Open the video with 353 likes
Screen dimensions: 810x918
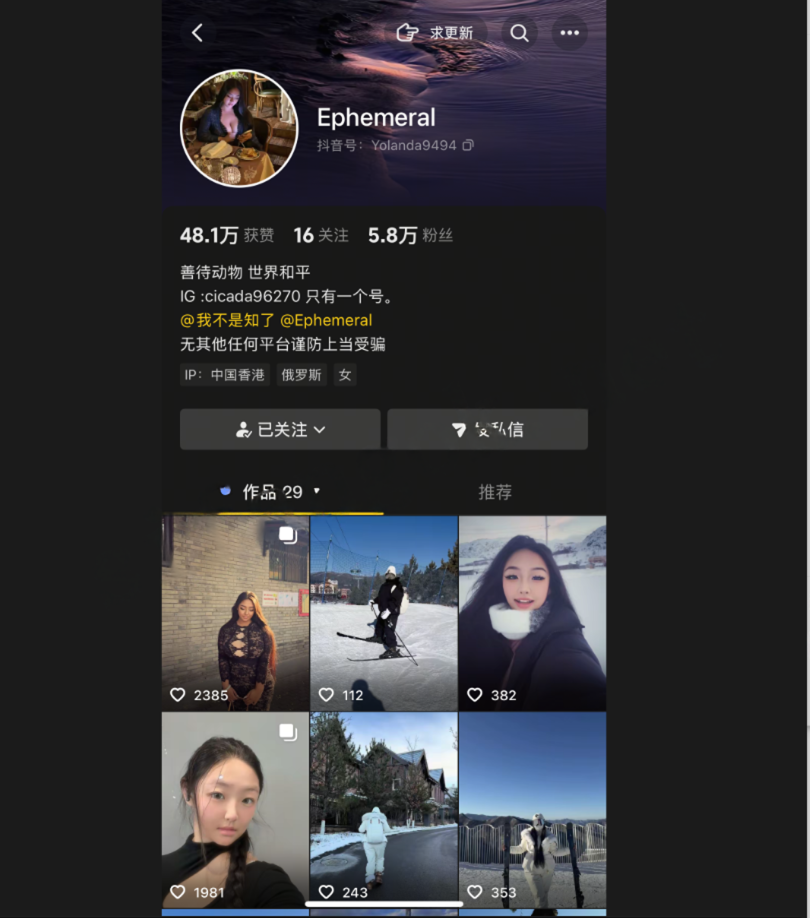(x=532, y=808)
